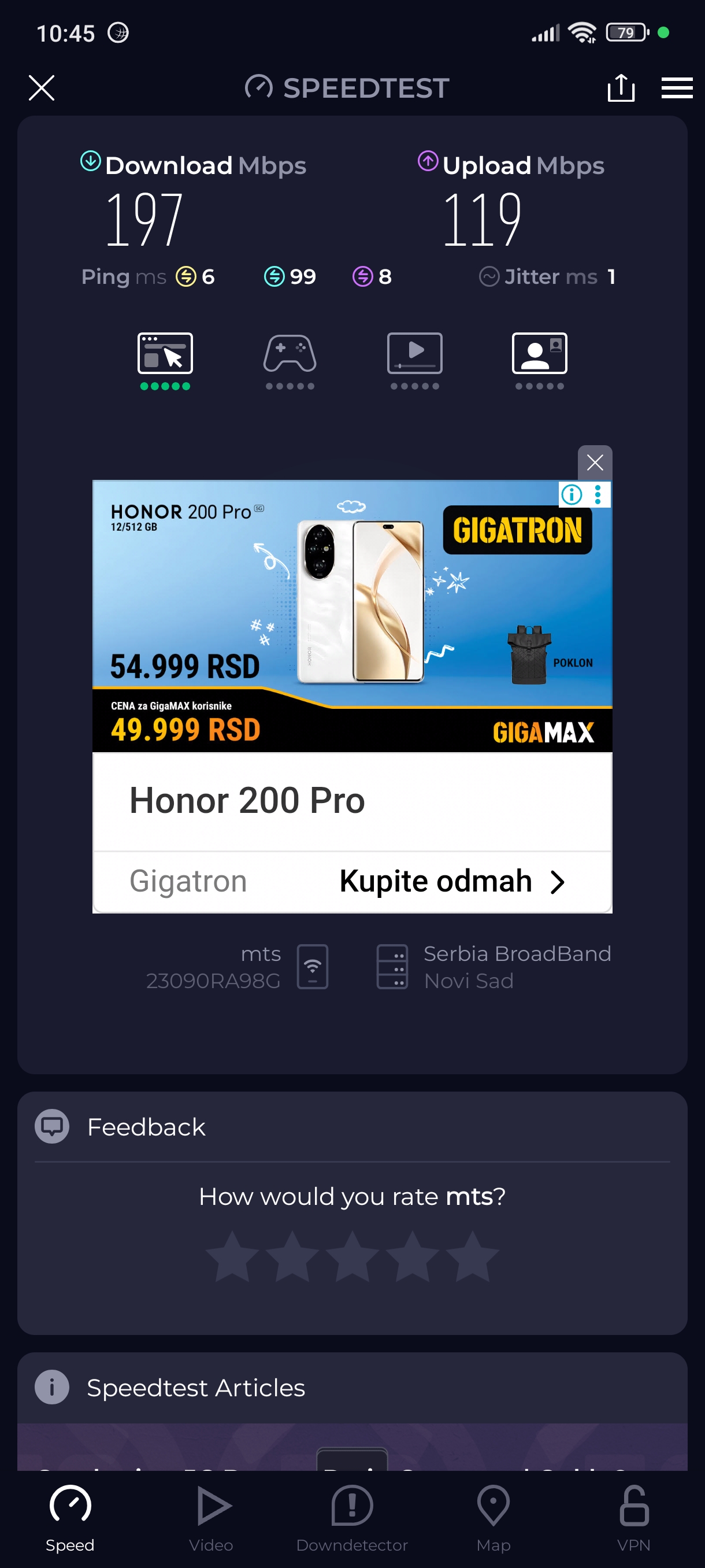The image size is (705, 1568).
Task: Dismiss the Honor 200 Pro ad
Action: click(594, 463)
